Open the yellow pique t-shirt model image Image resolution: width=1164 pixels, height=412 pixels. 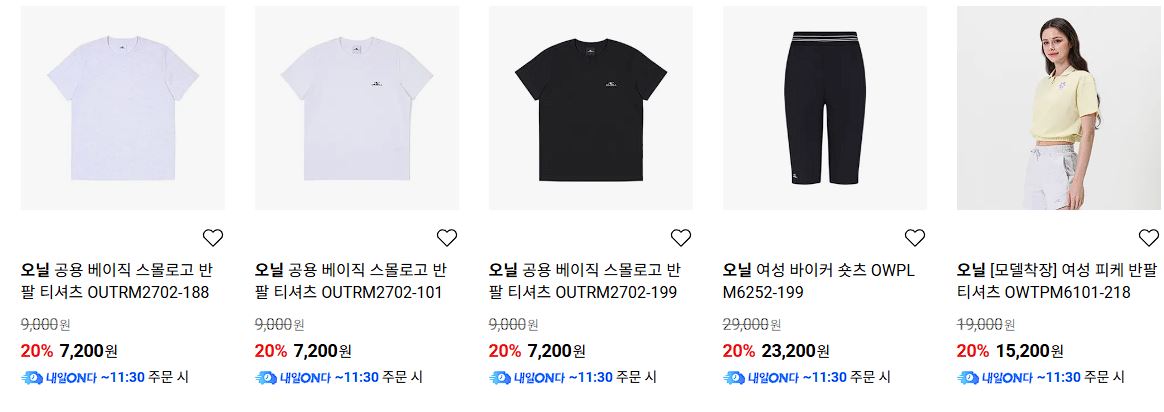[x=1060, y=108]
